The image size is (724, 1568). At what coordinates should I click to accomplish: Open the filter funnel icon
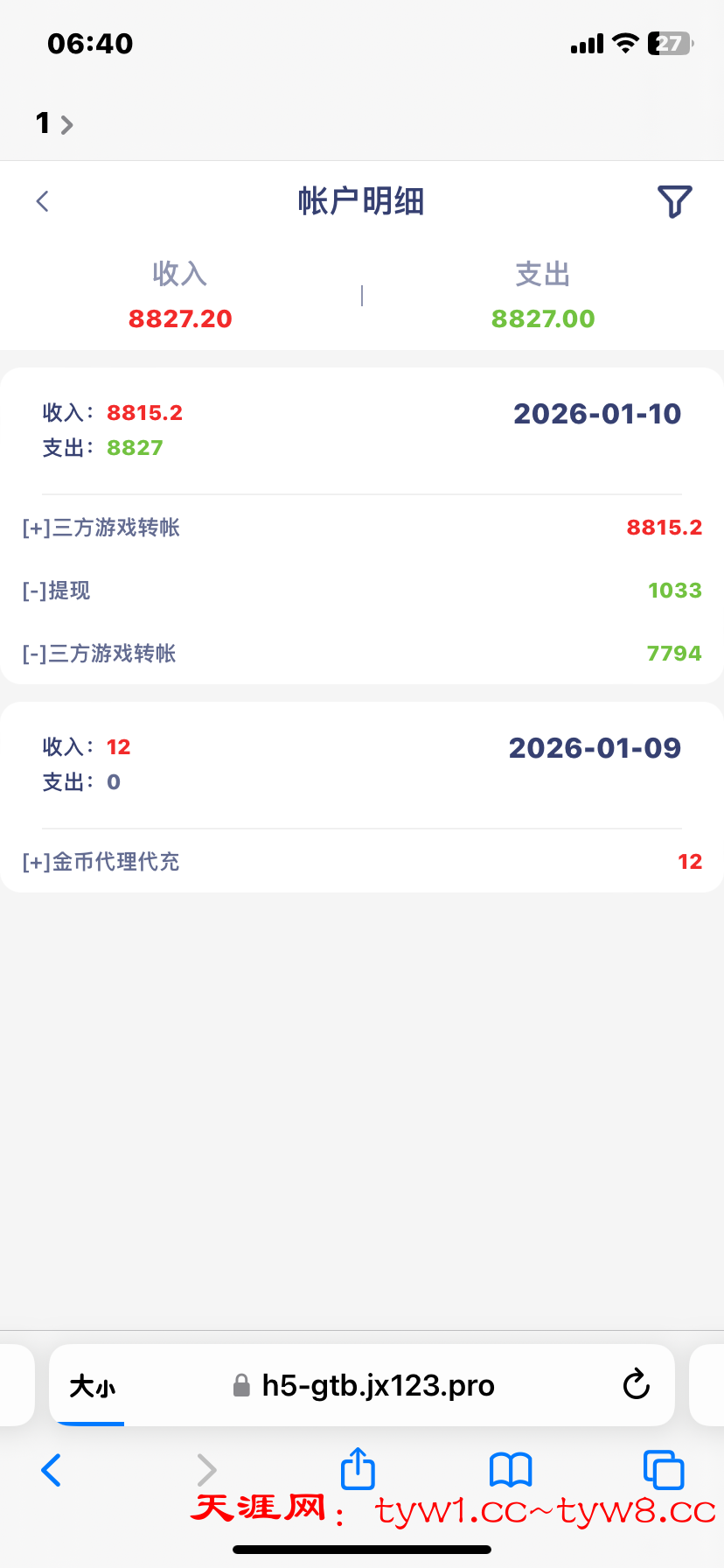[x=674, y=201]
